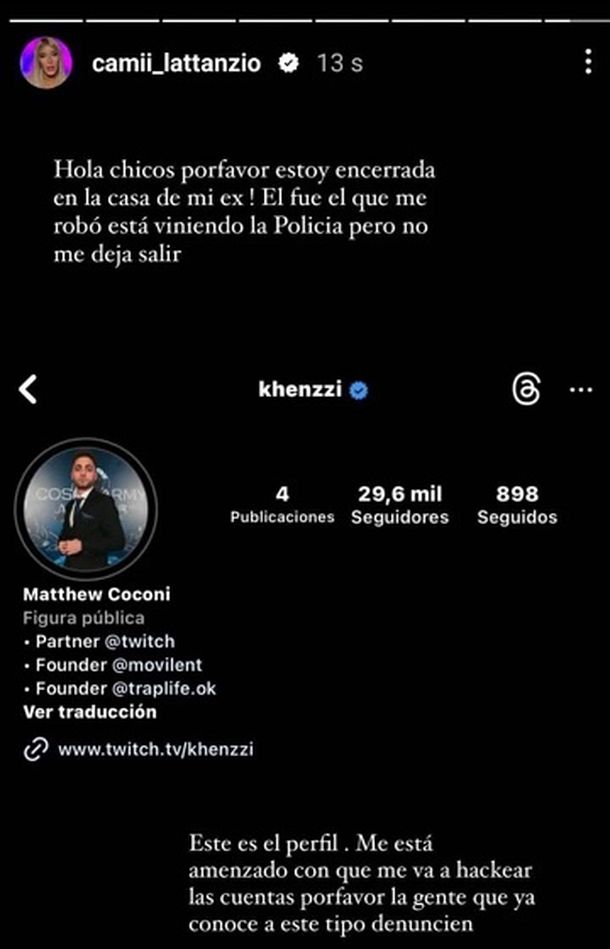The height and width of the screenshot is (949, 610).
Task: Tap camii_lattanzio's profile picture
Action: 46,63
